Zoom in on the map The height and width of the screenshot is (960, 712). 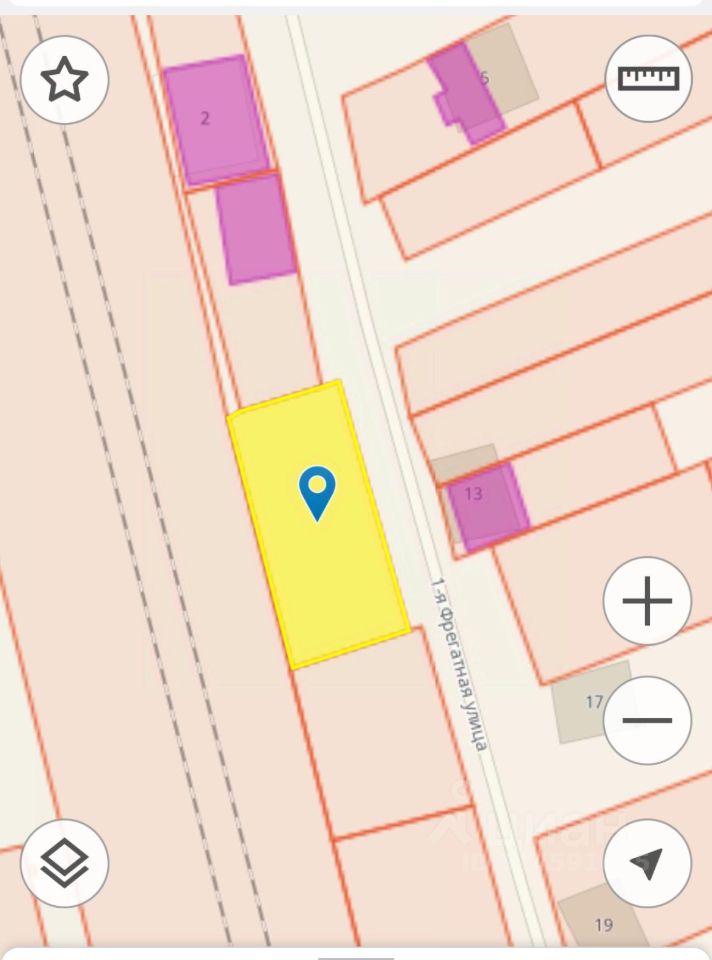point(647,601)
